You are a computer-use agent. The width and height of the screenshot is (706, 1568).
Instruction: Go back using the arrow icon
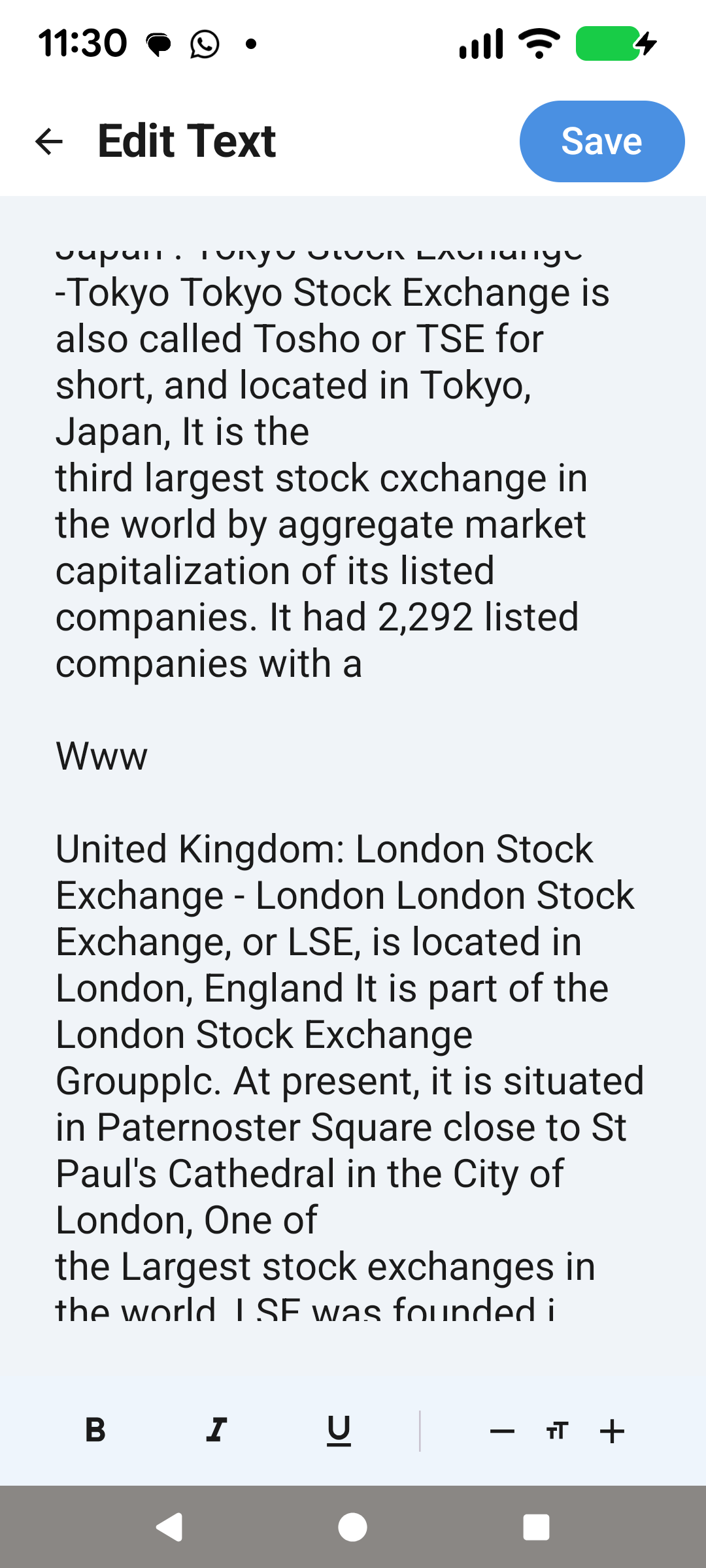pyautogui.click(x=49, y=141)
